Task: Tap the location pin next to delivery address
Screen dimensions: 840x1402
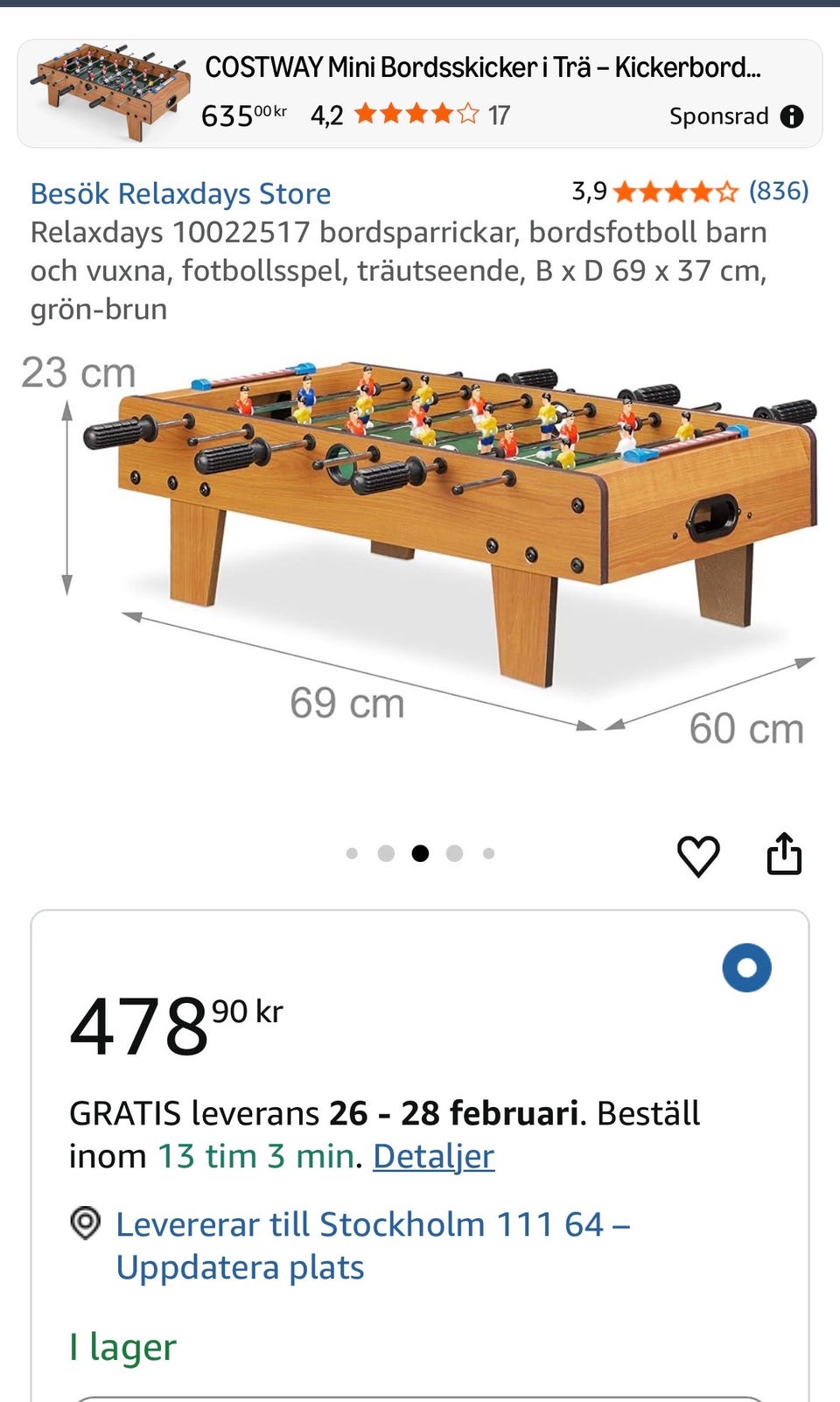Action: click(x=86, y=1223)
